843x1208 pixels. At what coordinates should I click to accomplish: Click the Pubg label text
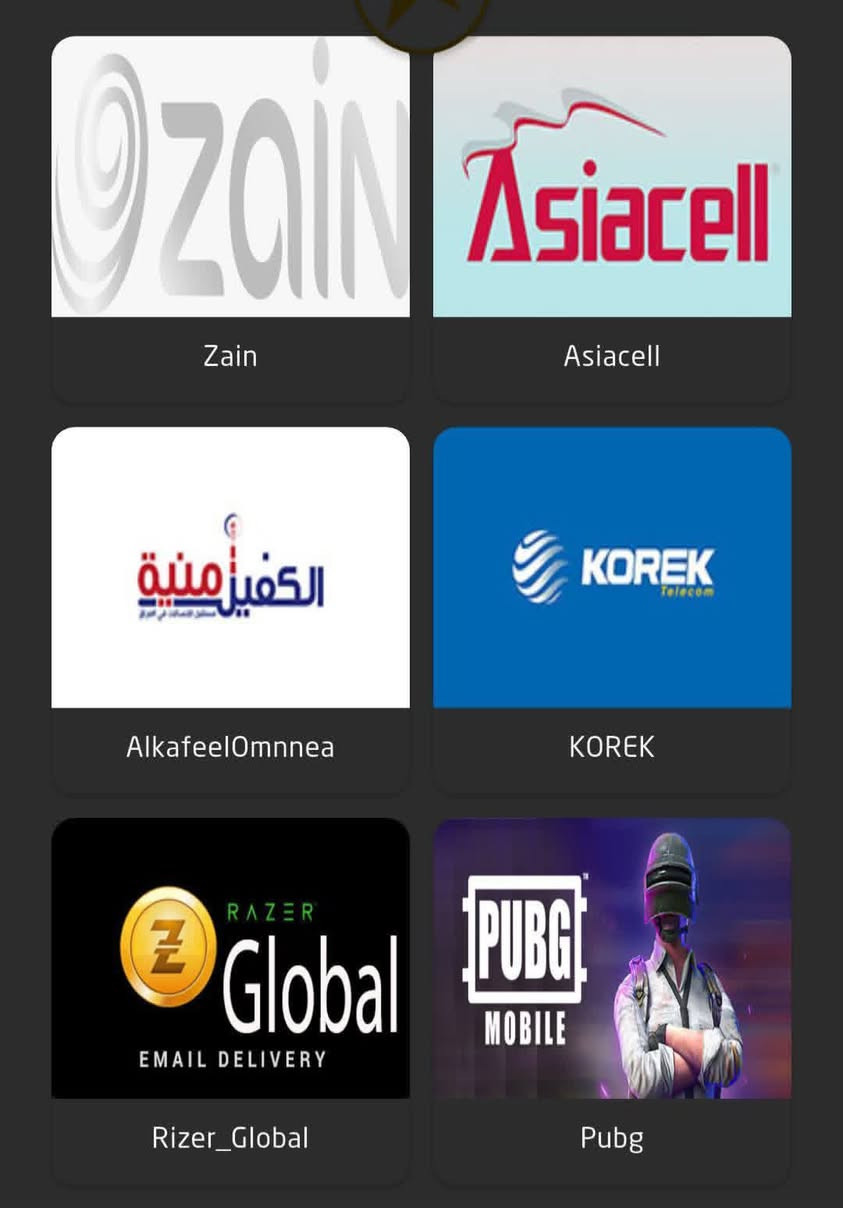(x=611, y=1138)
